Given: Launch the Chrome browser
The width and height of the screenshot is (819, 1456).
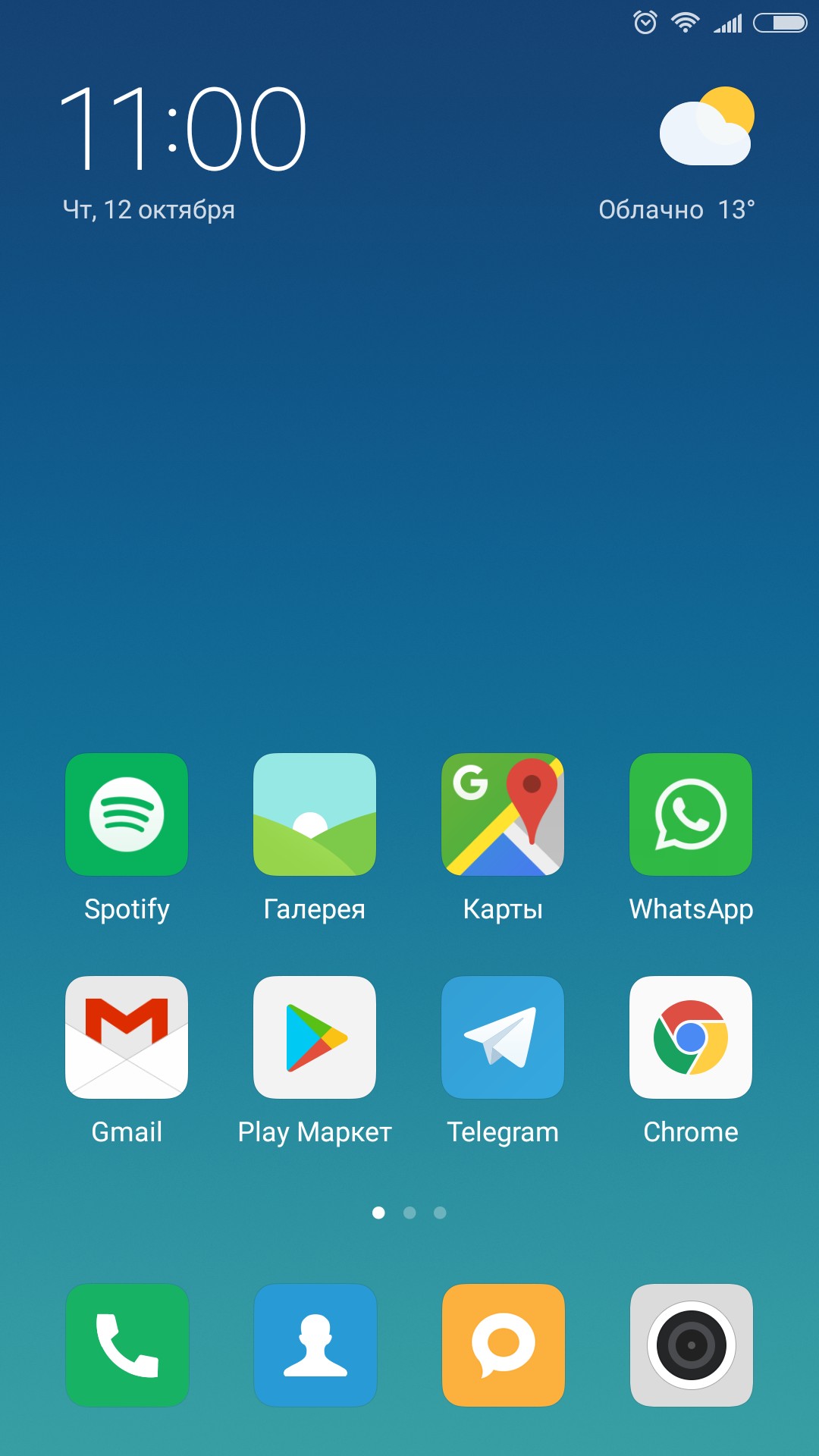Looking at the screenshot, I should (691, 1037).
